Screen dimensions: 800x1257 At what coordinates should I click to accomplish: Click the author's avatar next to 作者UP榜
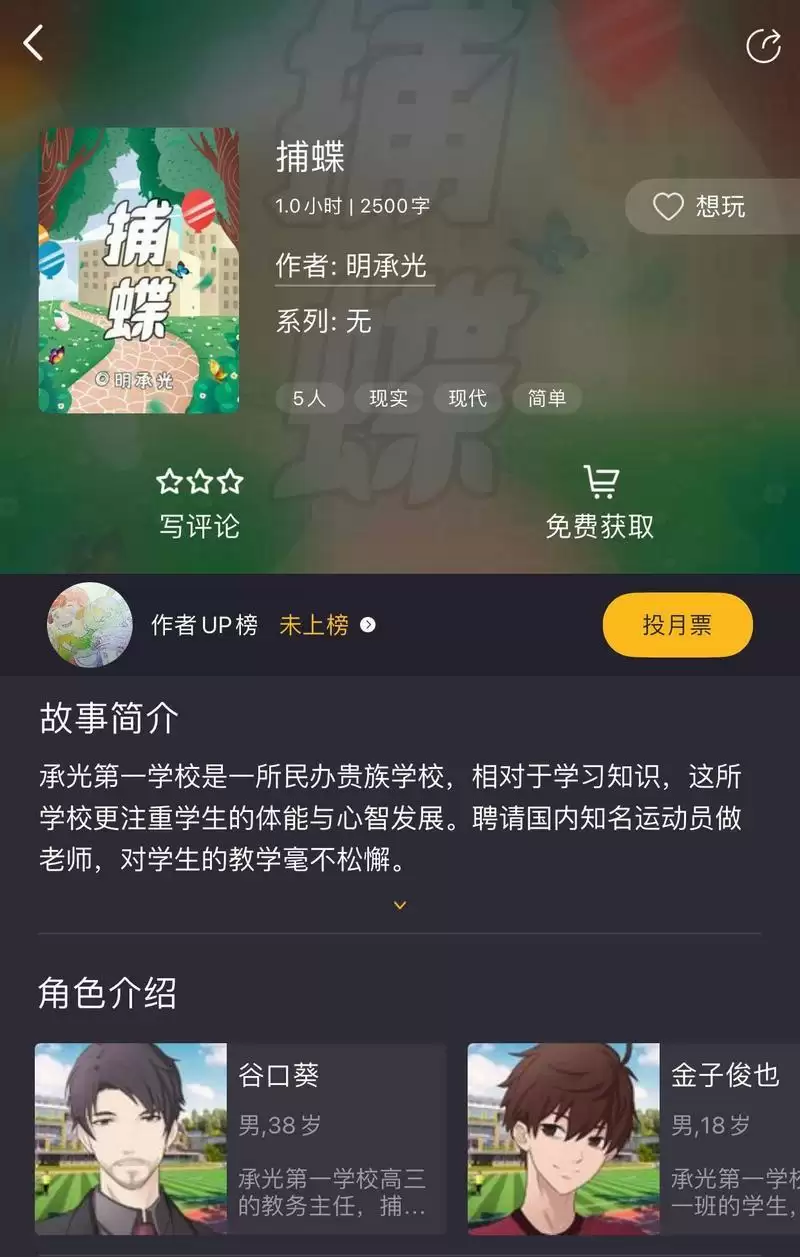tap(89, 624)
